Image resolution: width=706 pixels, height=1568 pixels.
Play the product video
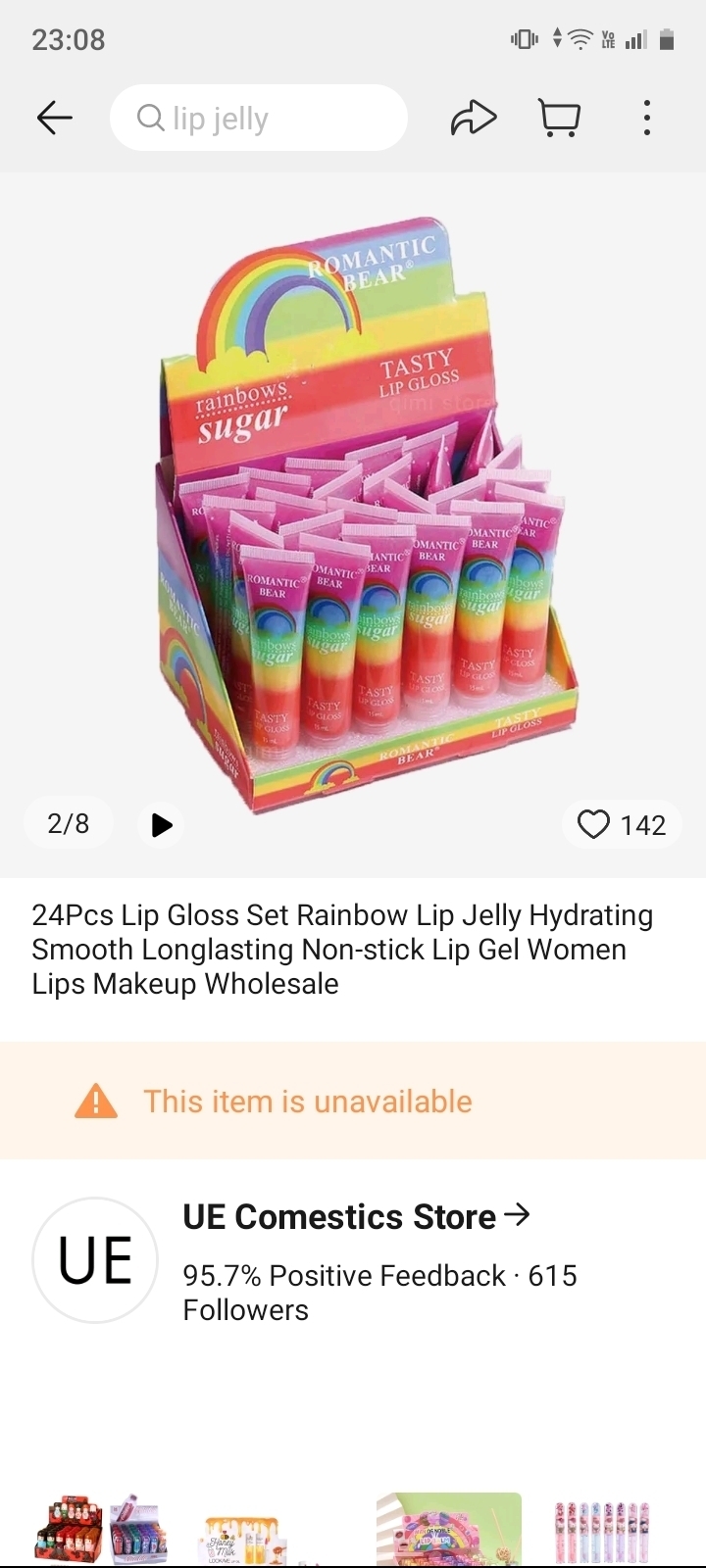[x=161, y=824]
